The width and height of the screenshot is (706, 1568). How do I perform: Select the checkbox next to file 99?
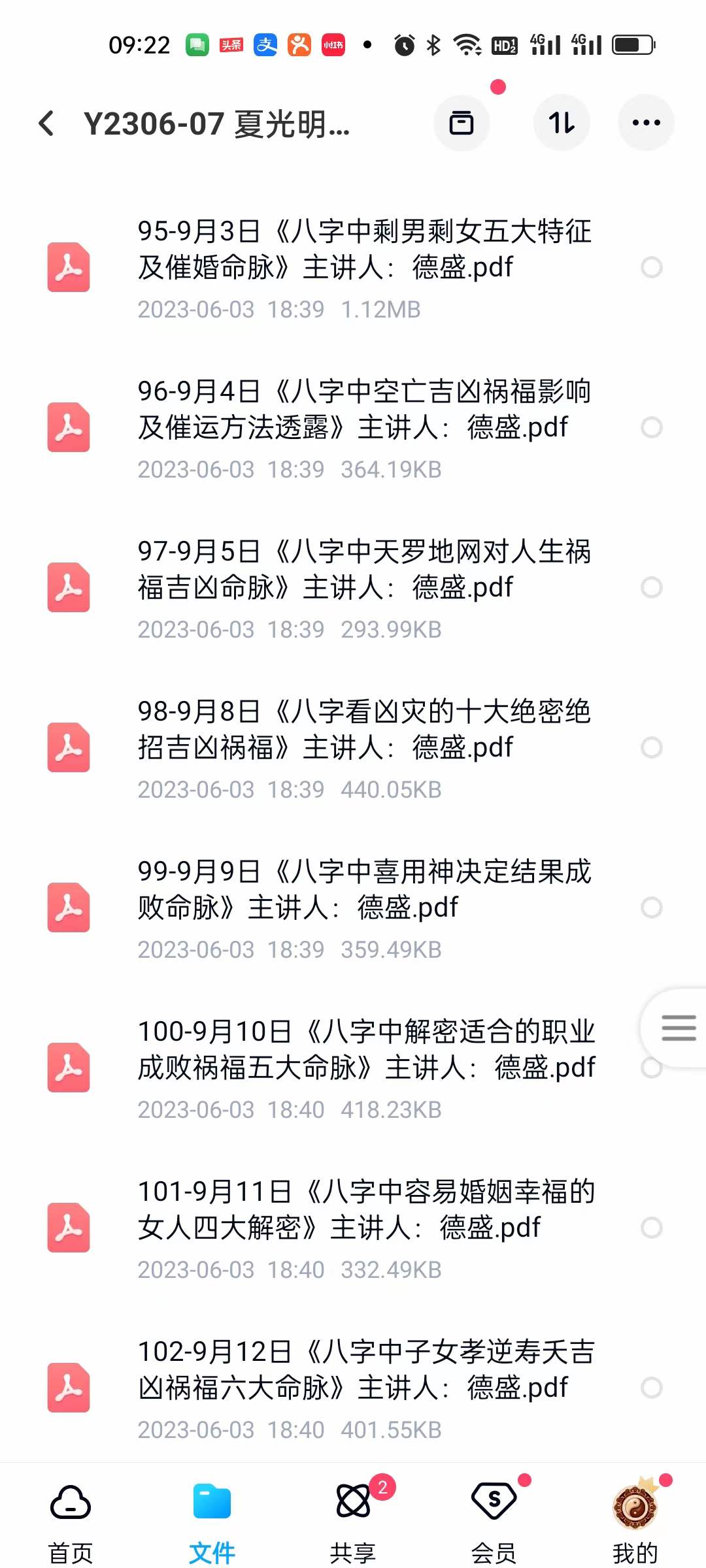tap(652, 907)
